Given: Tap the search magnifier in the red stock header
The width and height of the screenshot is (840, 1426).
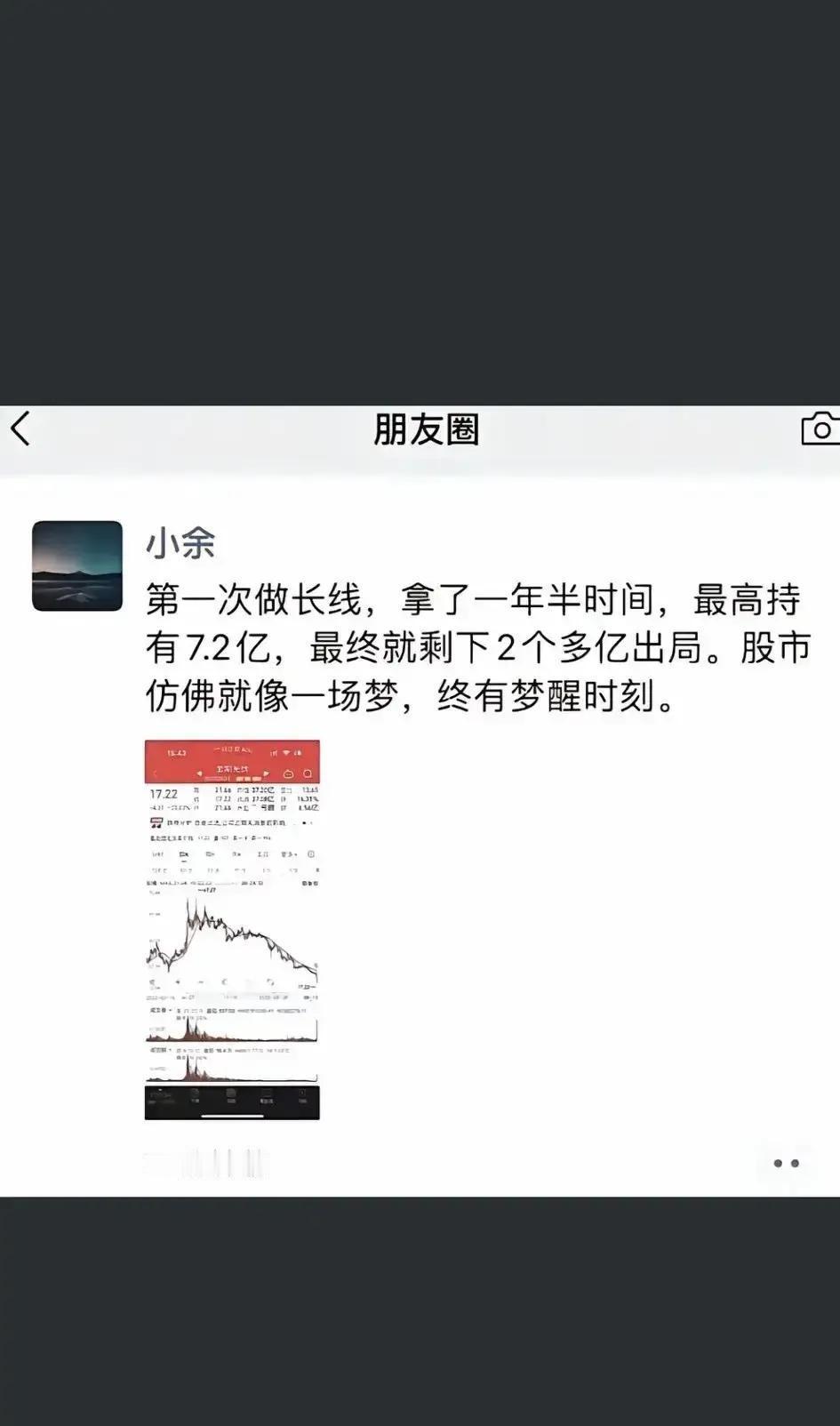Looking at the screenshot, I should coord(307,774).
